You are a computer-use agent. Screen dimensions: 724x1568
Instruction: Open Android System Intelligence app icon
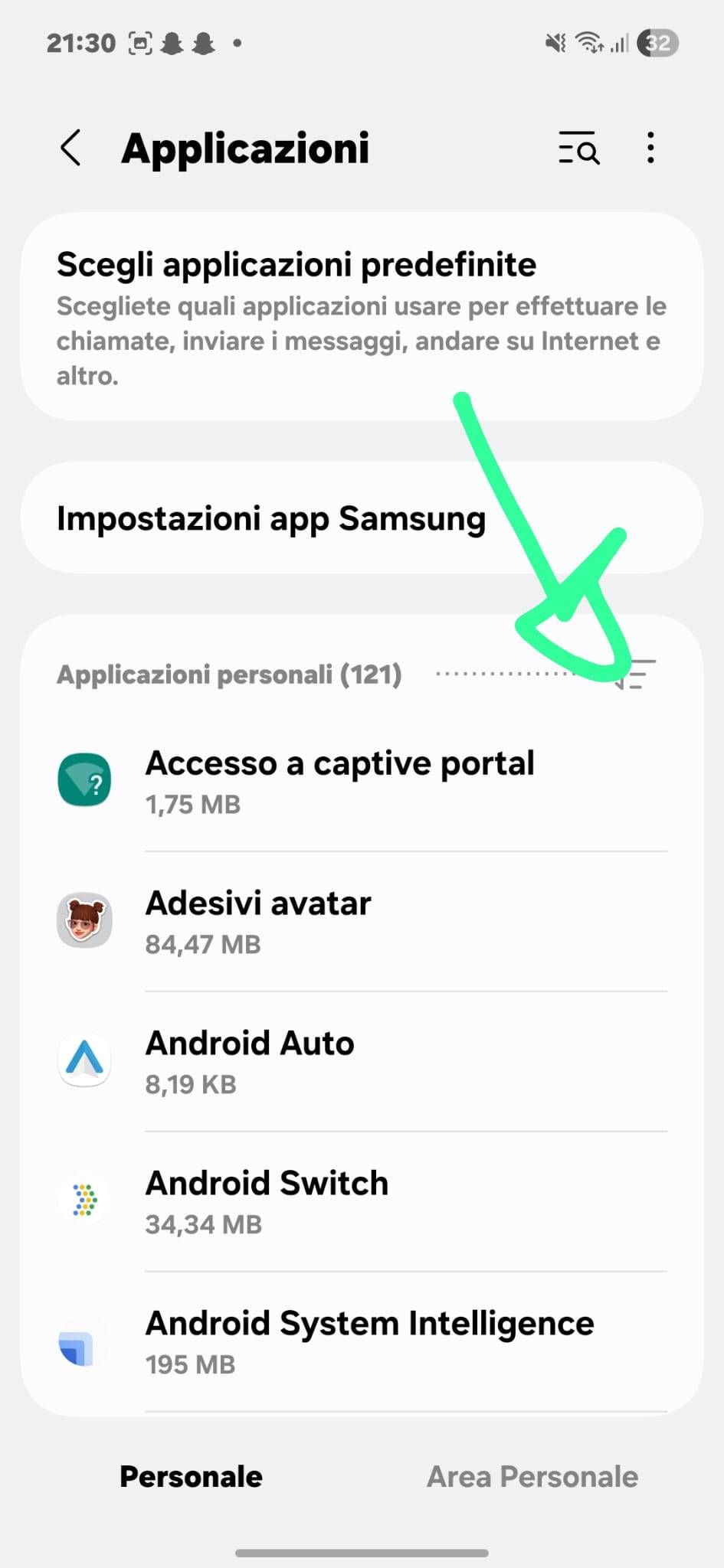(x=84, y=1341)
